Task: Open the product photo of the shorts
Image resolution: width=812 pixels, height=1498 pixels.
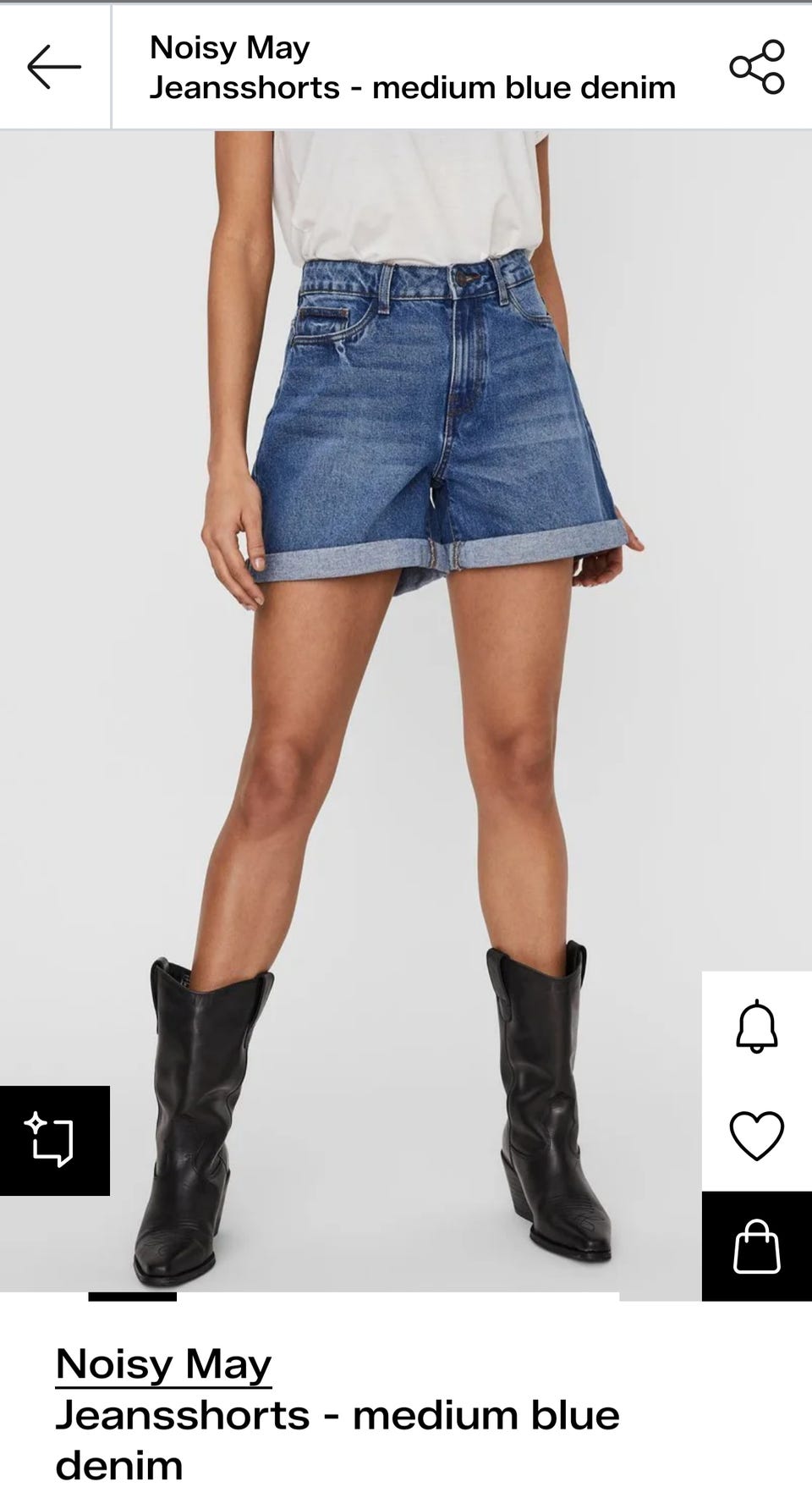Action: click(406, 711)
